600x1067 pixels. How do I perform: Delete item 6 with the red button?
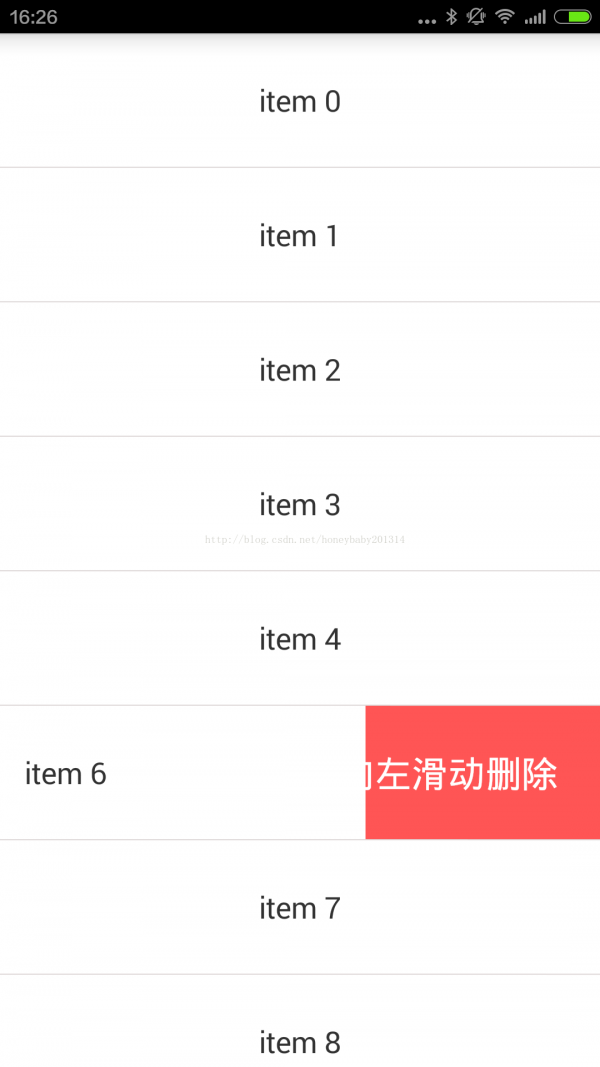click(483, 773)
